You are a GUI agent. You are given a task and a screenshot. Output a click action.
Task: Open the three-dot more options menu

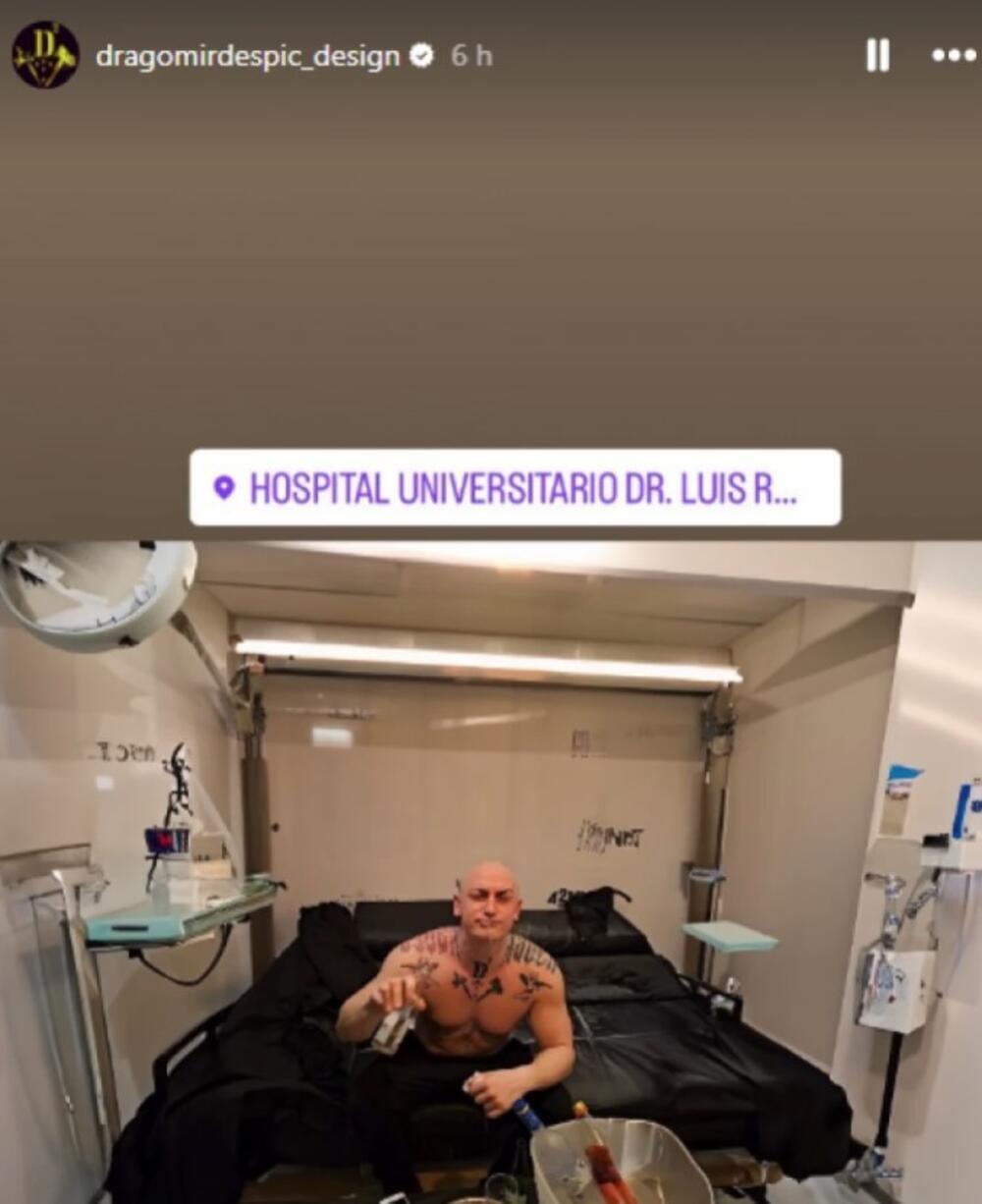(x=953, y=56)
